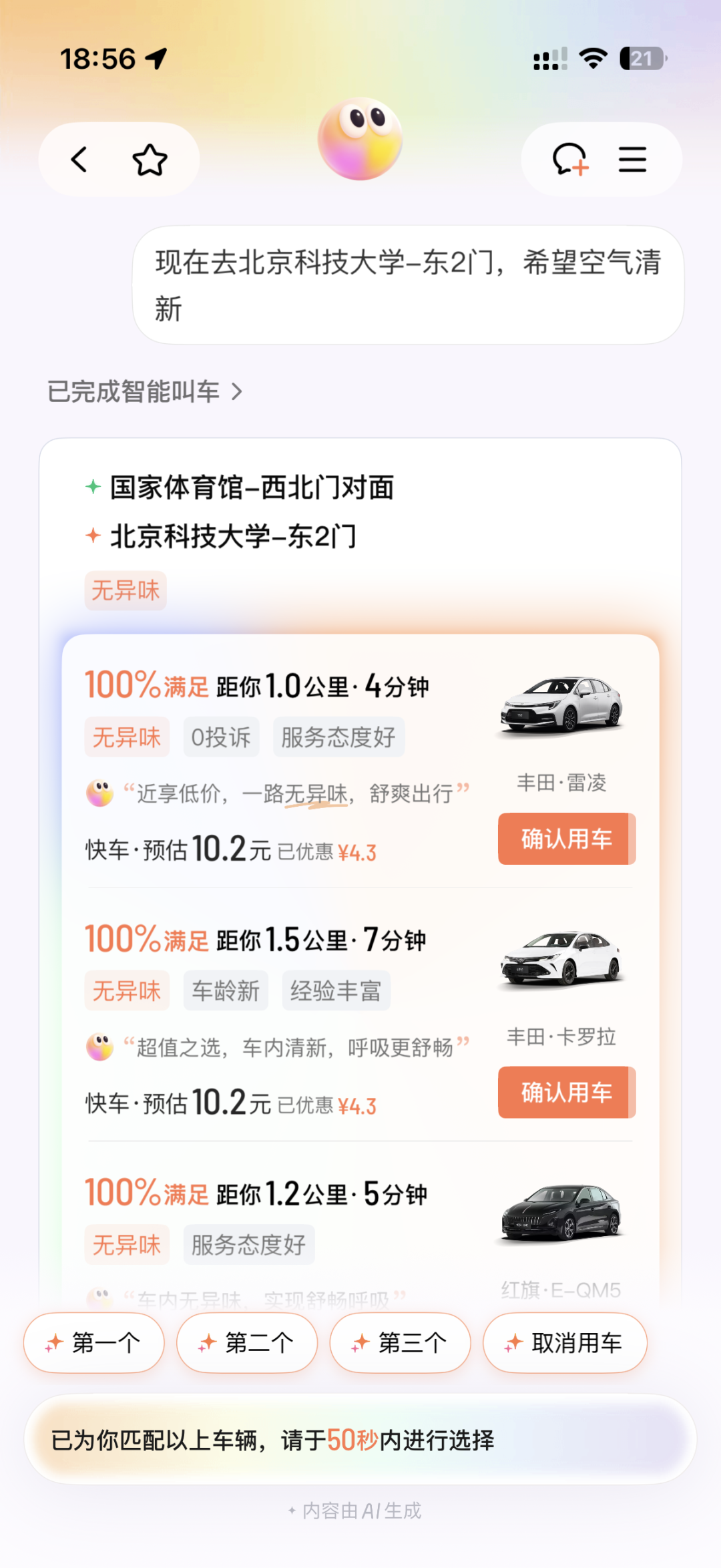The width and height of the screenshot is (721, 1568).
Task: Tap 确认用车 for the 丰田·卡罗拉
Action: tap(566, 1093)
